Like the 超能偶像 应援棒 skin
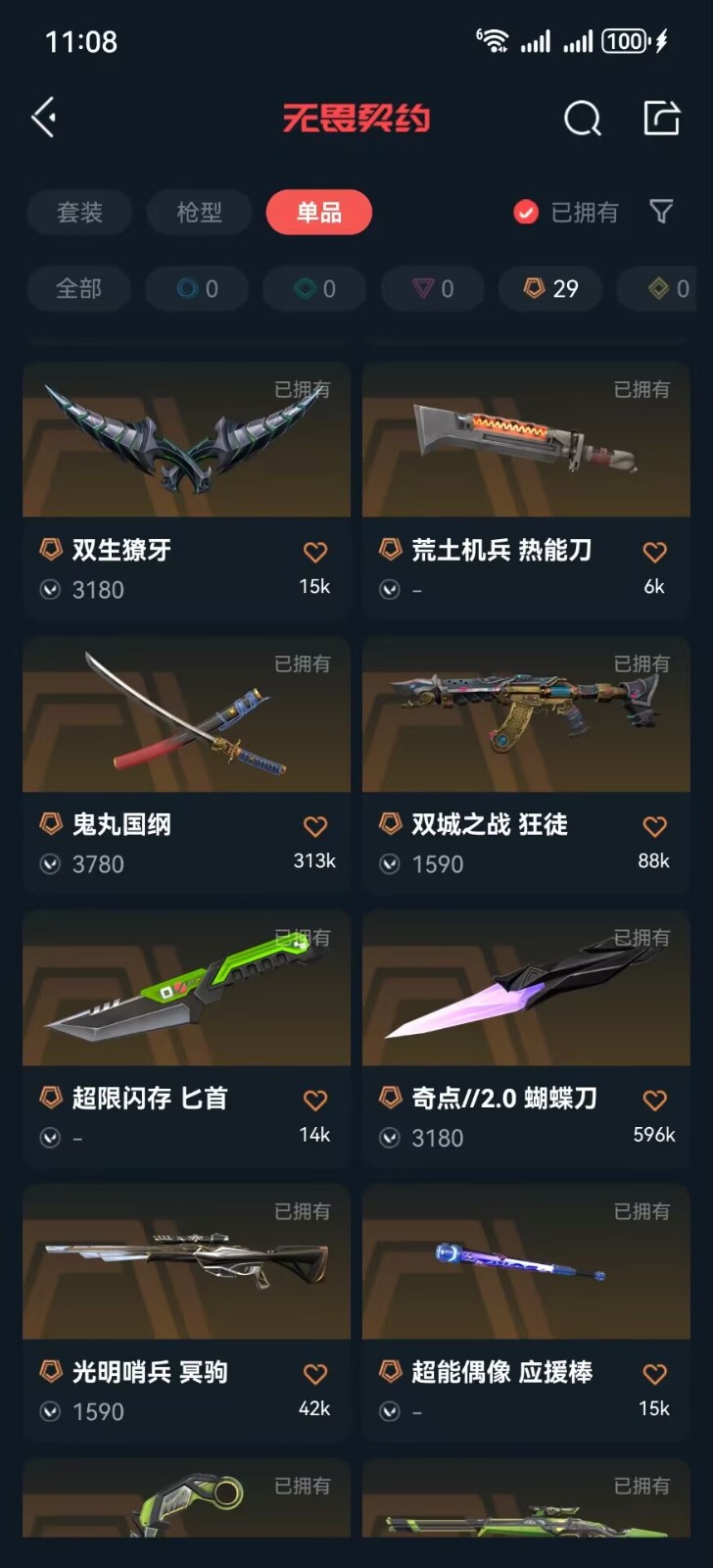 coord(654,1374)
